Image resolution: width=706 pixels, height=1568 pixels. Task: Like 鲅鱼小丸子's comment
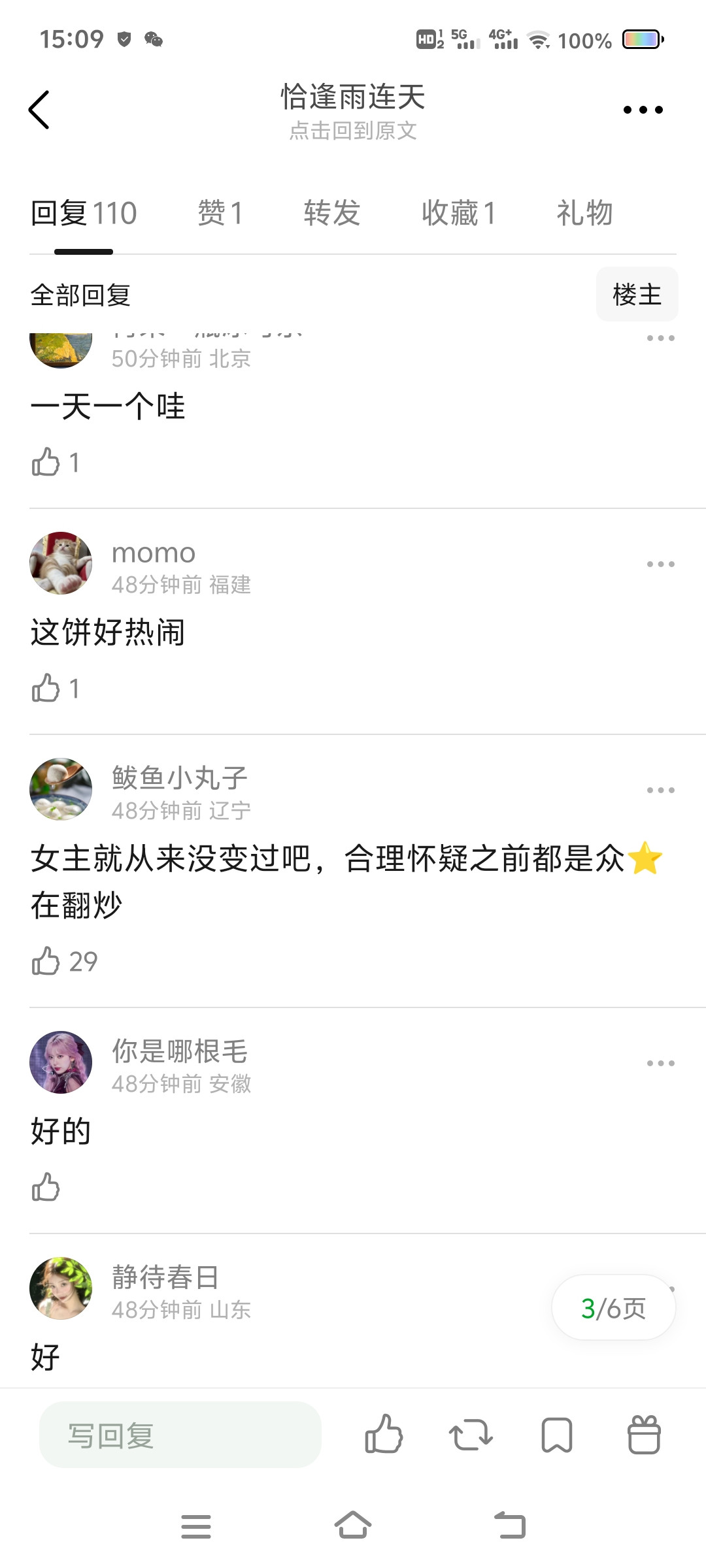pyautogui.click(x=46, y=962)
